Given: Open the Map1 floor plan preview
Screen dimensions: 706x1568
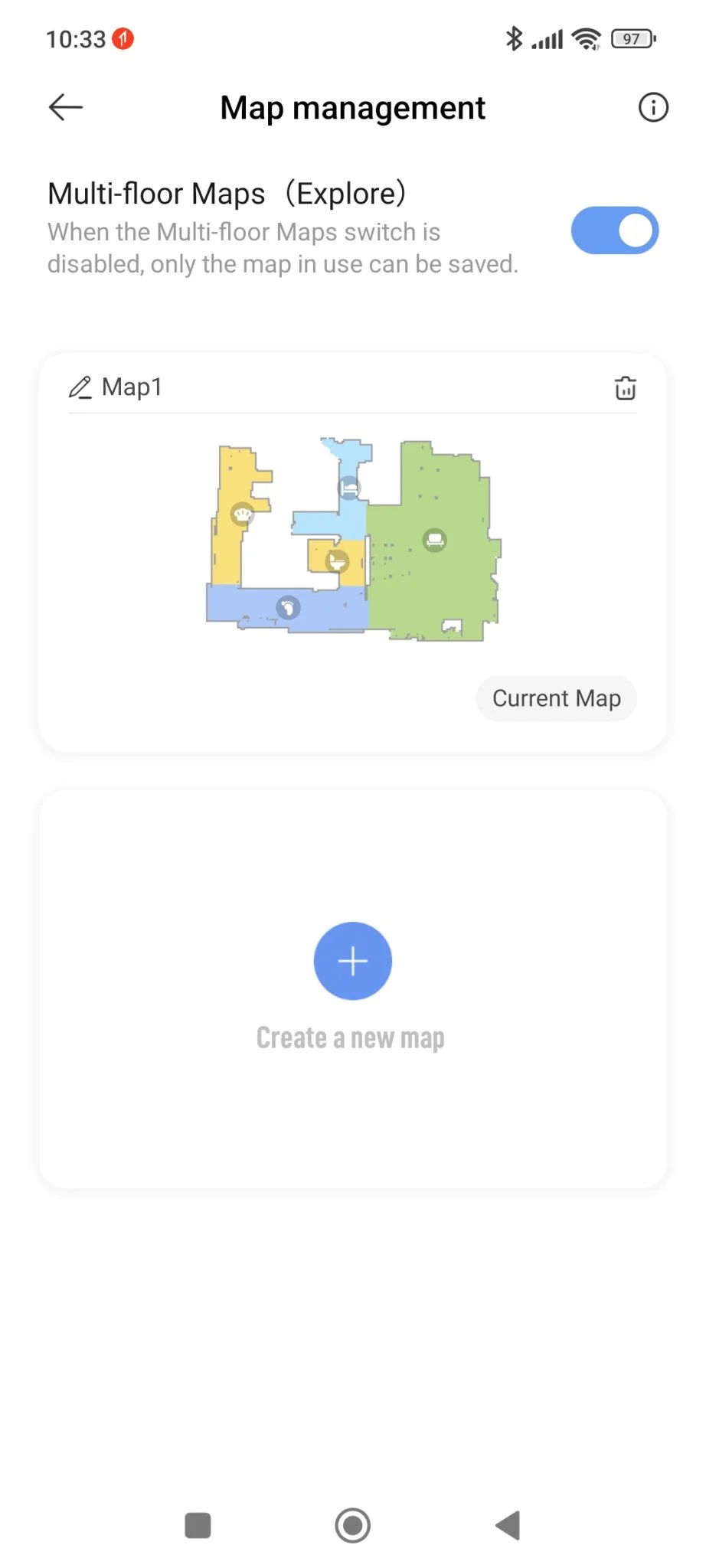Looking at the screenshot, I should (x=353, y=539).
